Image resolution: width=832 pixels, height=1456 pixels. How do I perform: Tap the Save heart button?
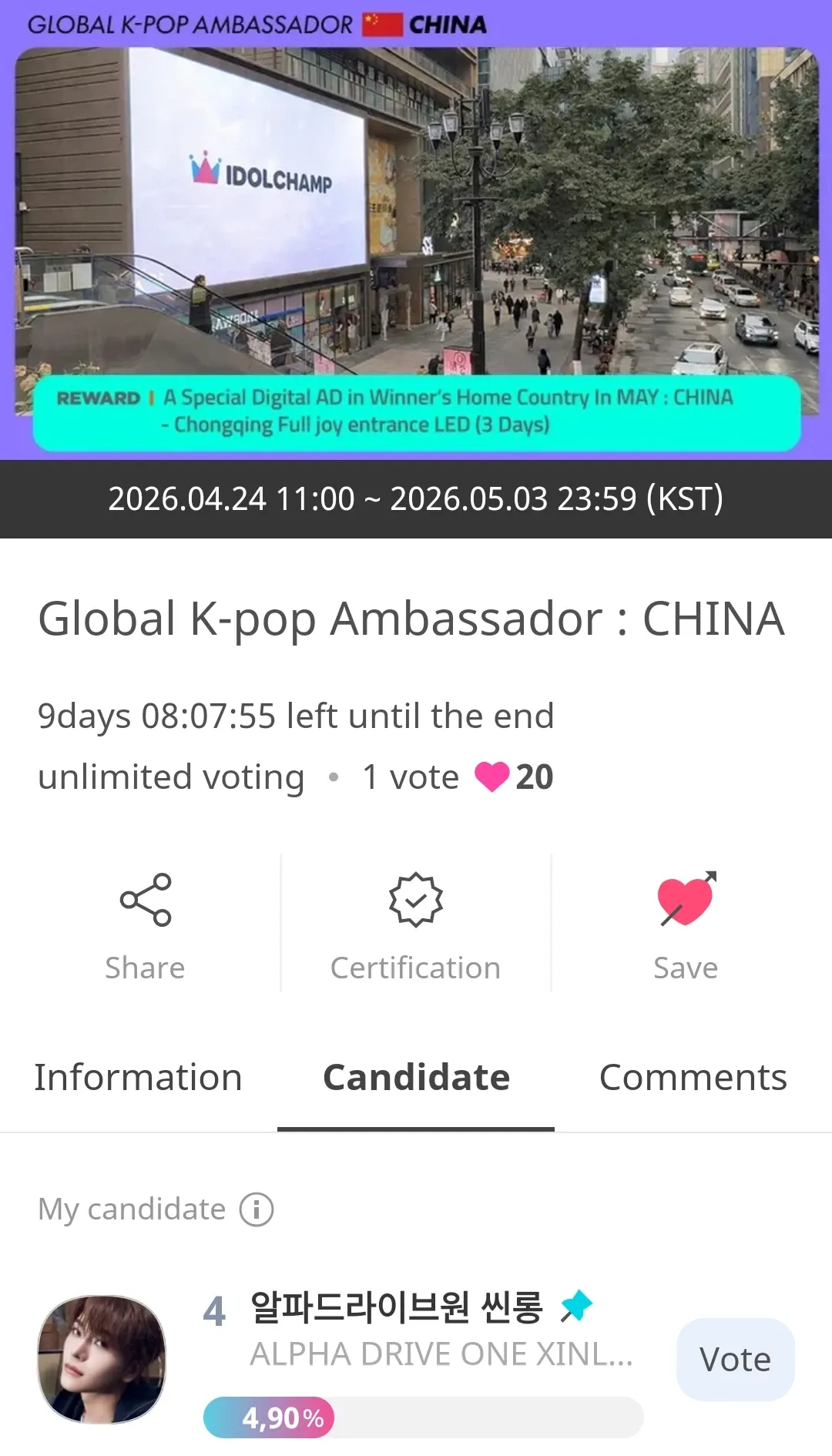tap(686, 924)
